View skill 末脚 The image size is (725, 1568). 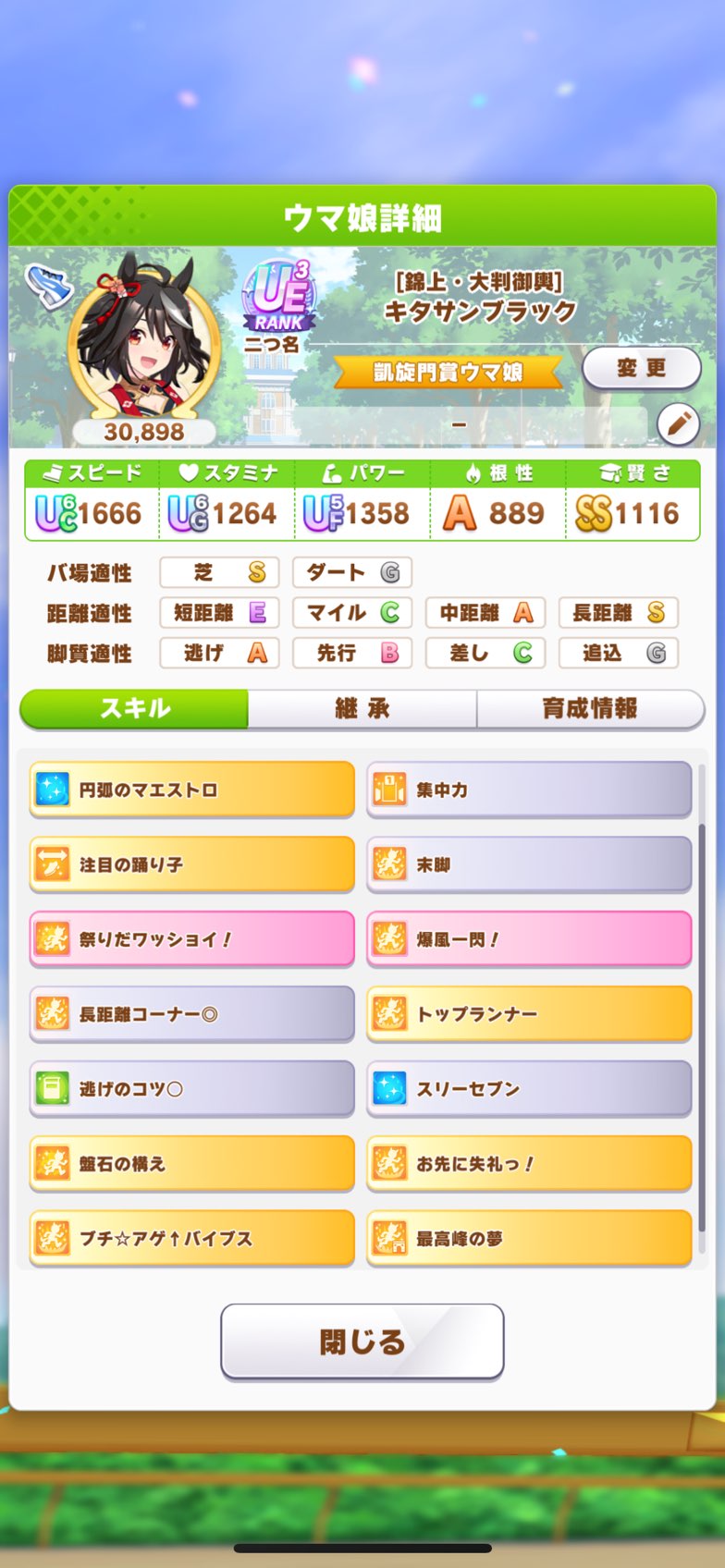coord(529,864)
